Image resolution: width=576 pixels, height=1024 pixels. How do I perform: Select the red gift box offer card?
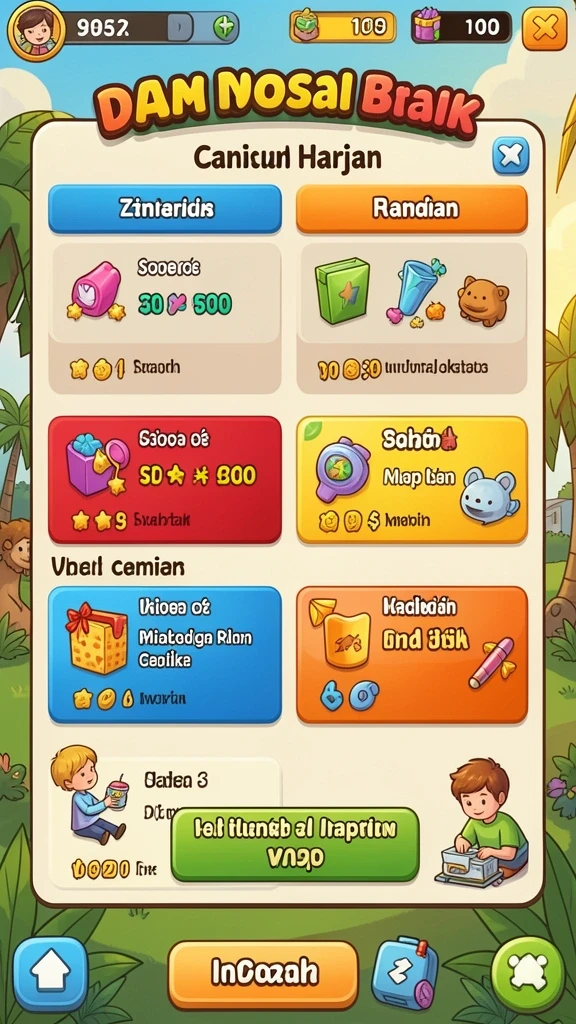(165, 480)
